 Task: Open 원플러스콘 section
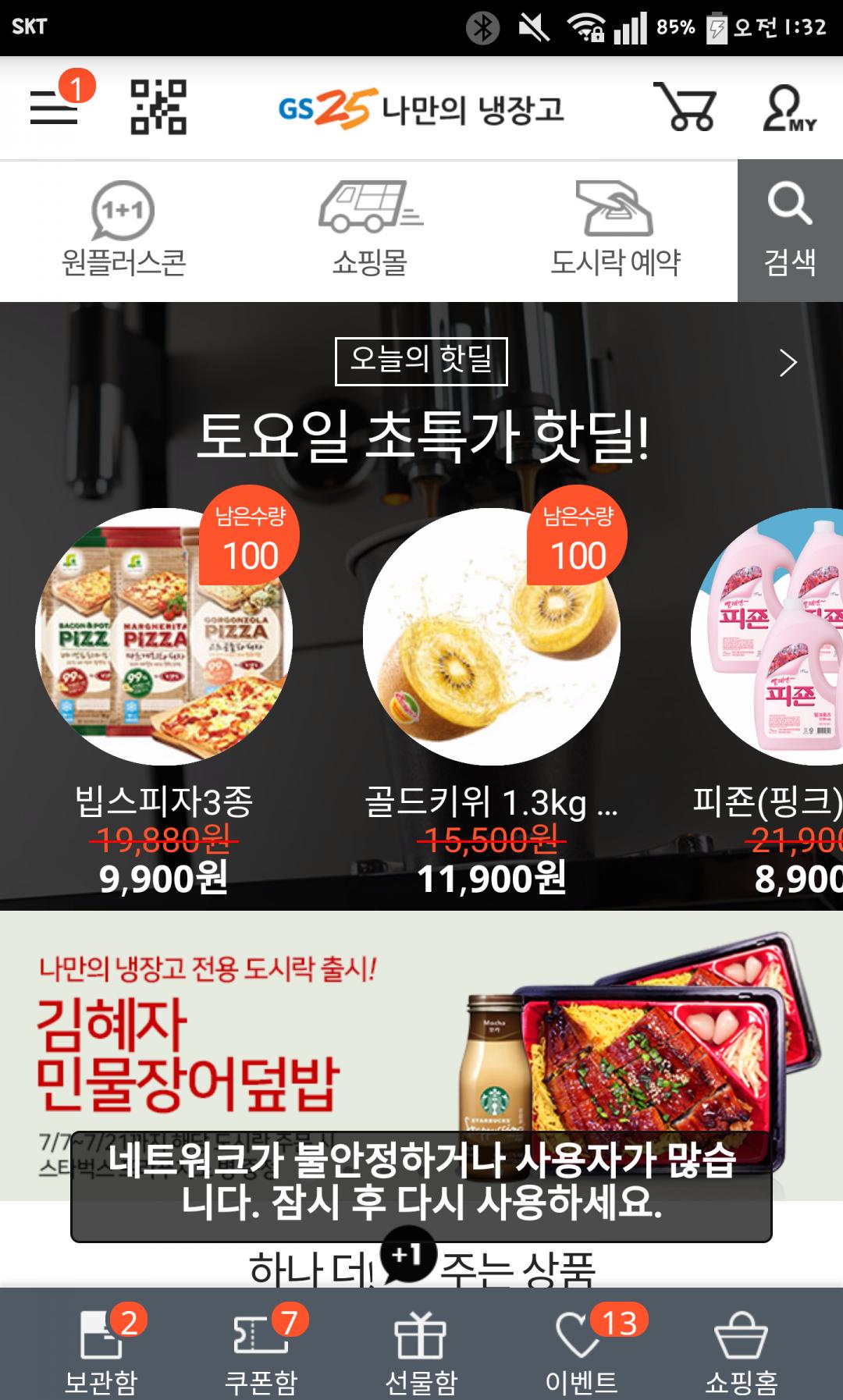[x=123, y=231]
